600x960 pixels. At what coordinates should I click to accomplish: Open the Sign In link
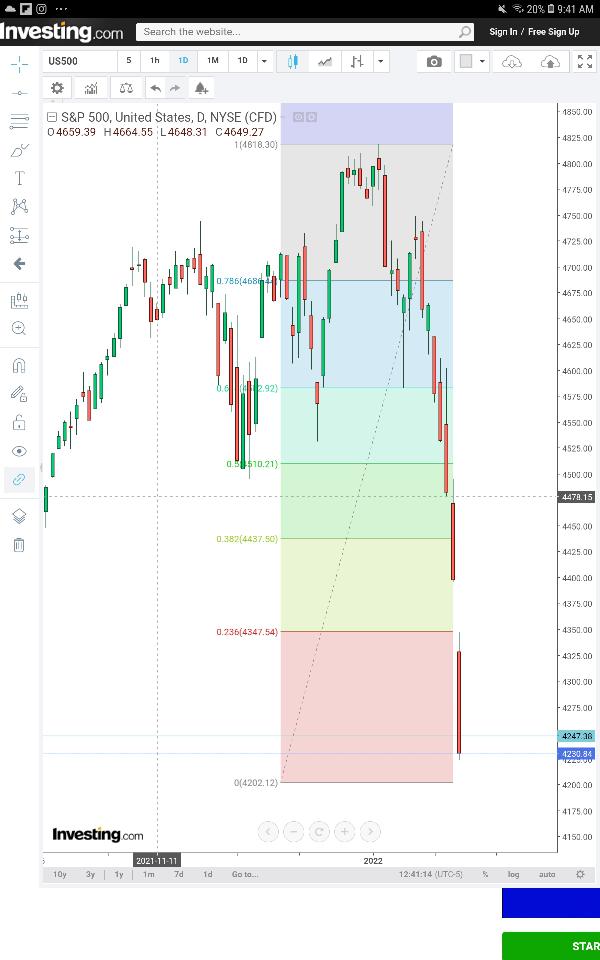pos(503,32)
